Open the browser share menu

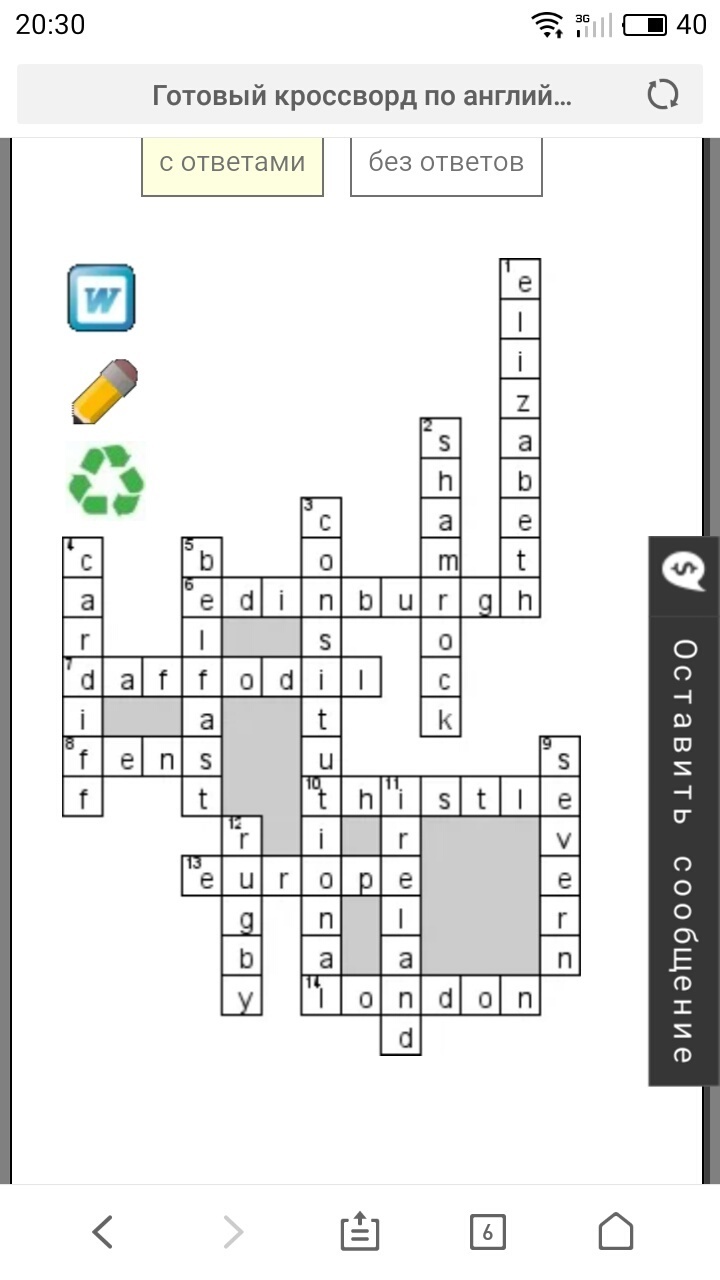(360, 1232)
